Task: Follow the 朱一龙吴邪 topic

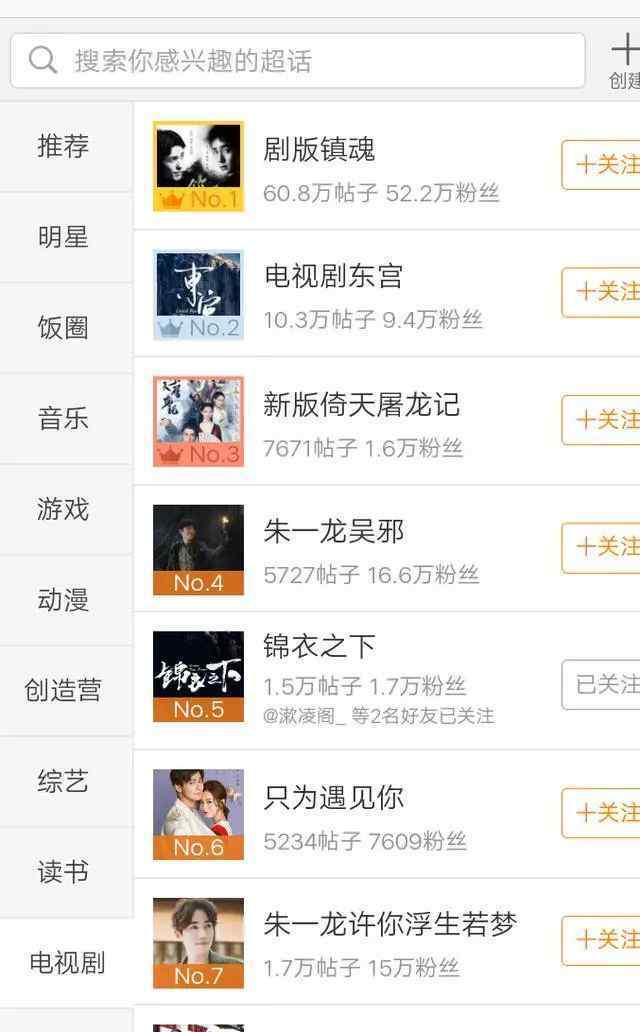Action: [601, 548]
